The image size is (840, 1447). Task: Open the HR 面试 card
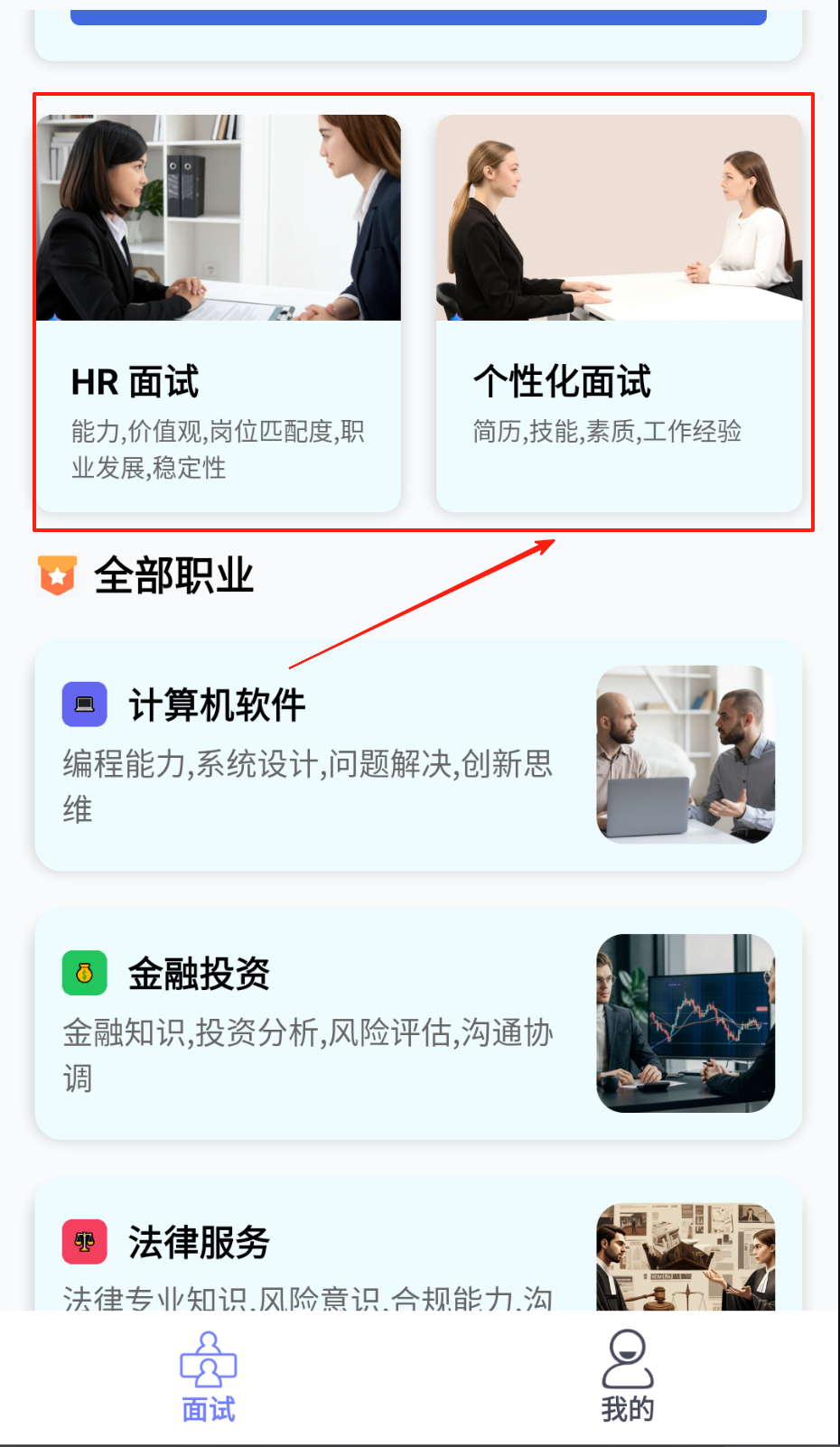pyautogui.click(x=218, y=313)
